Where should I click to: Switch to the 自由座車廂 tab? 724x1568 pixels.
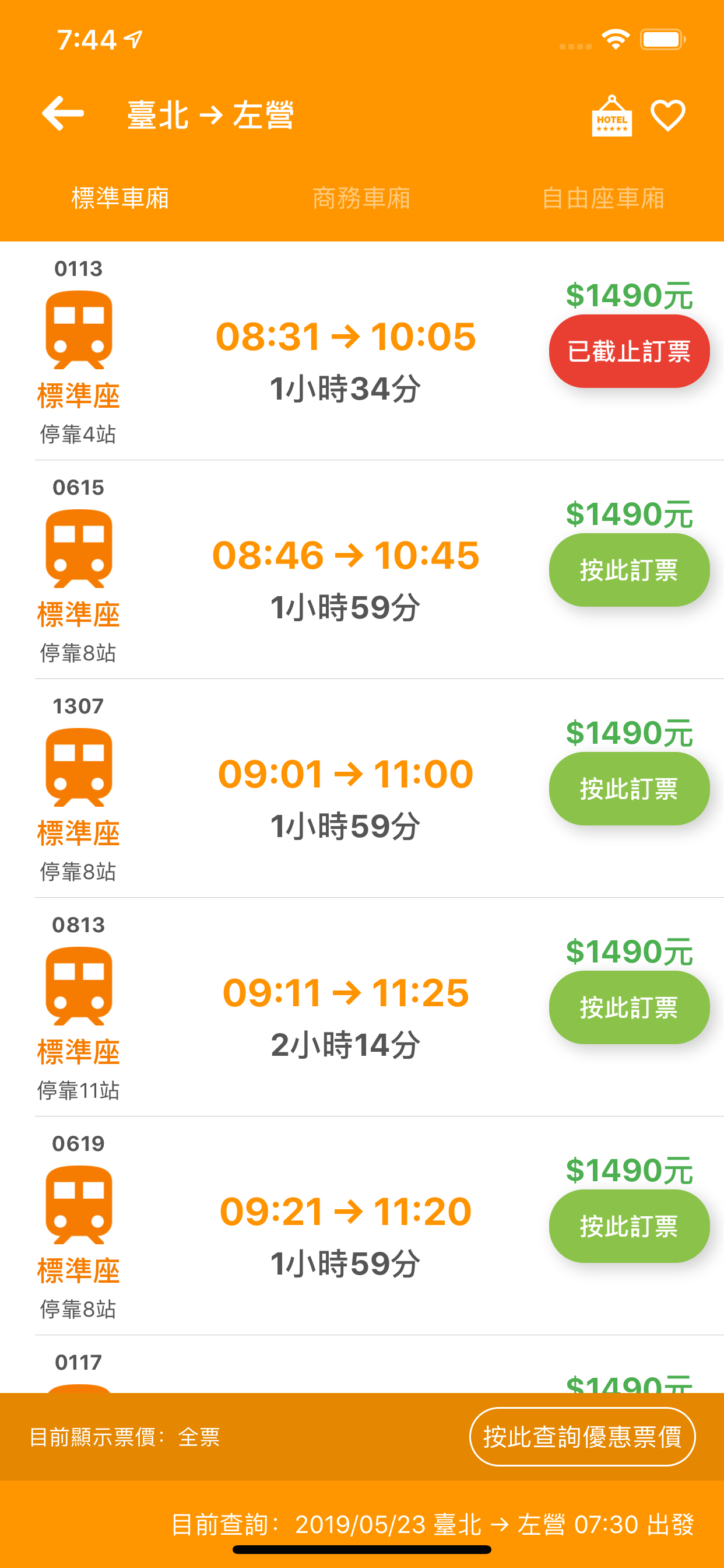click(x=603, y=198)
